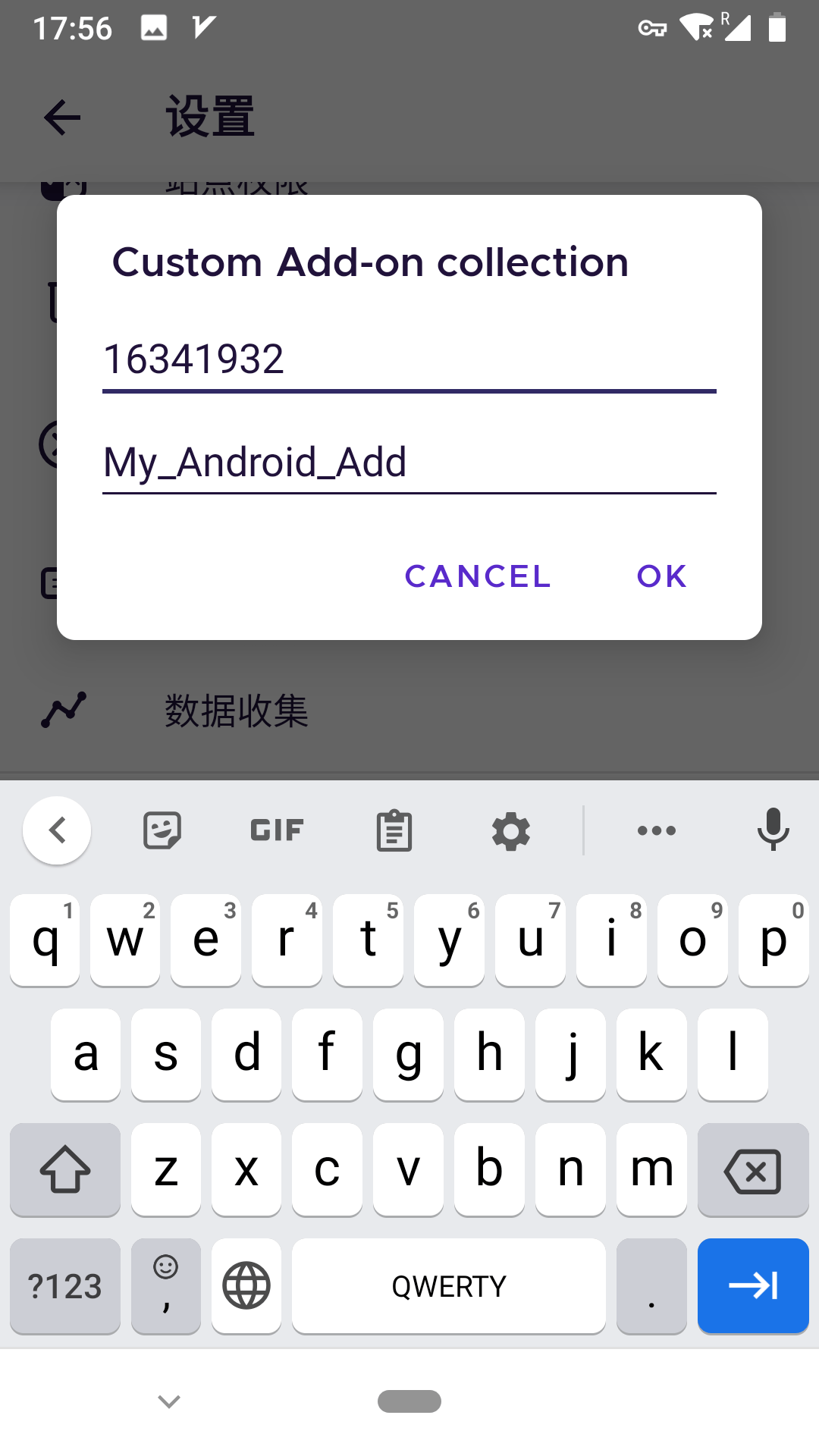Dismiss dialog with CANCEL

point(477,576)
